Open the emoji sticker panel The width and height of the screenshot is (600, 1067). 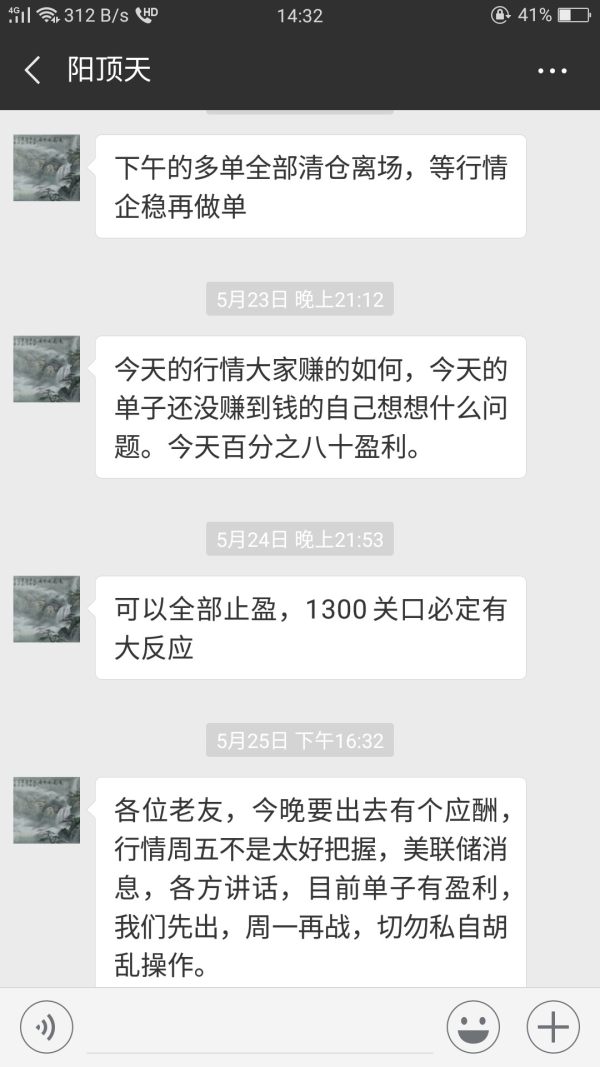(473, 1027)
